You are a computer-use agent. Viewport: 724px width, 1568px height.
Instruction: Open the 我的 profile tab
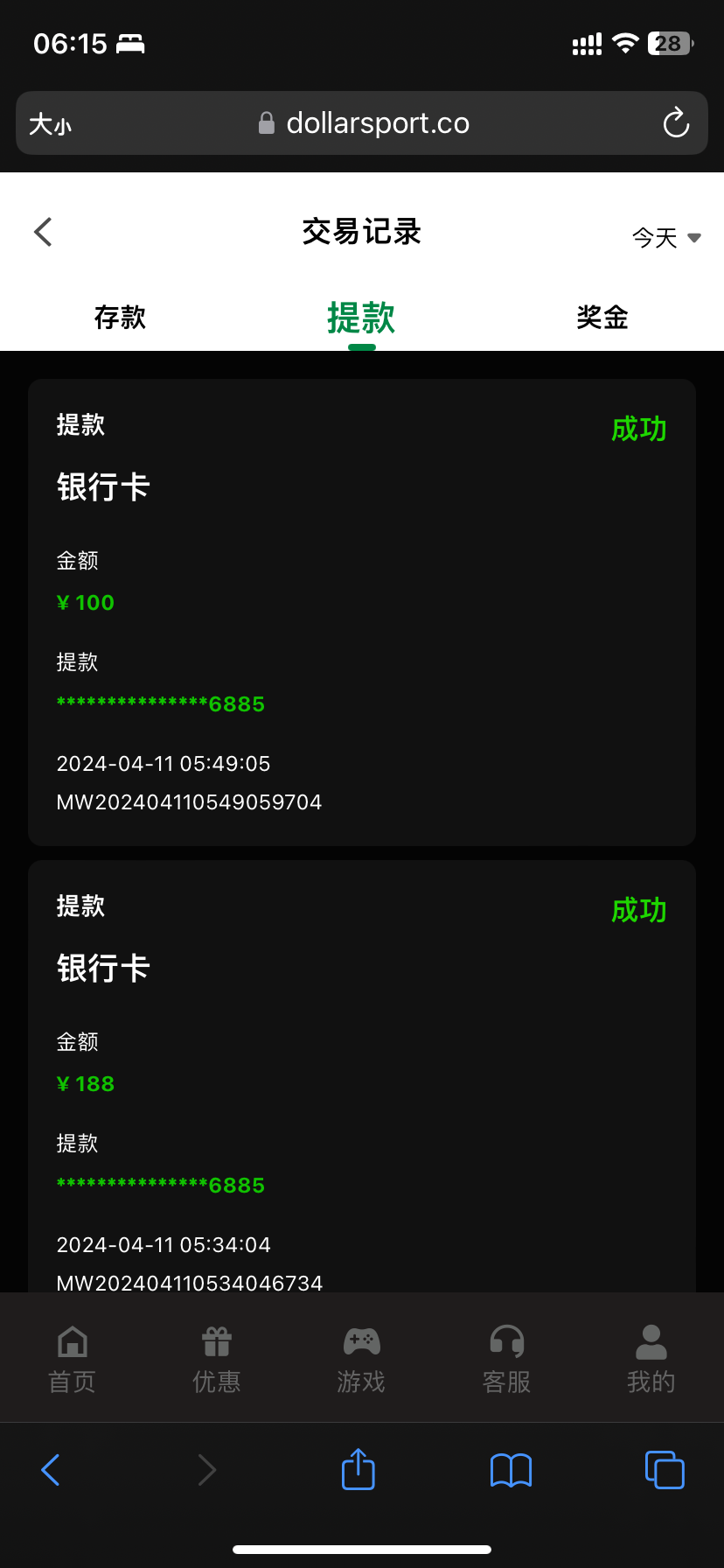tap(651, 1358)
